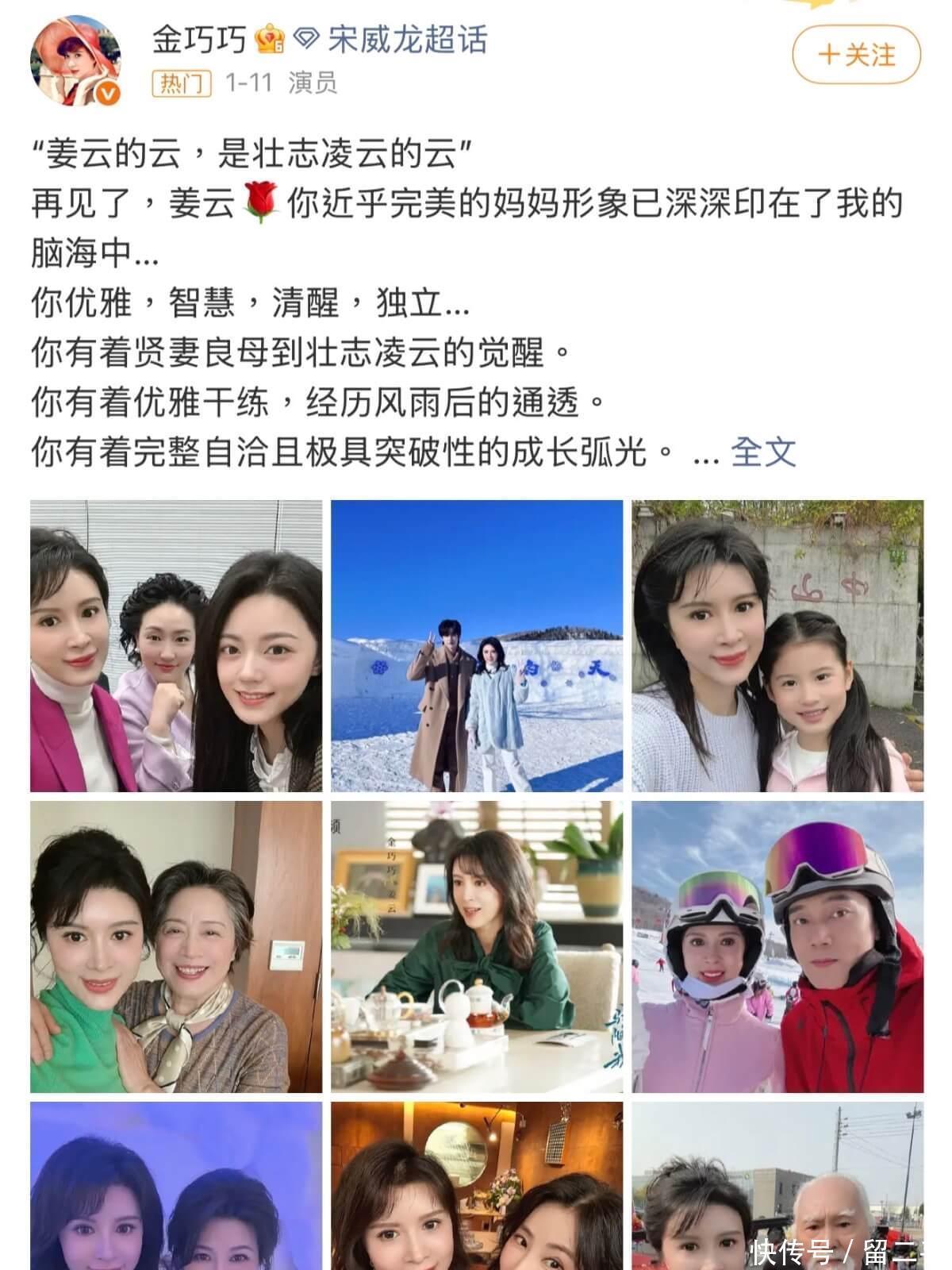This screenshot has height=1270, width=952.
Task: Open the selfie photo of three women
Action: tap(176, 646)
